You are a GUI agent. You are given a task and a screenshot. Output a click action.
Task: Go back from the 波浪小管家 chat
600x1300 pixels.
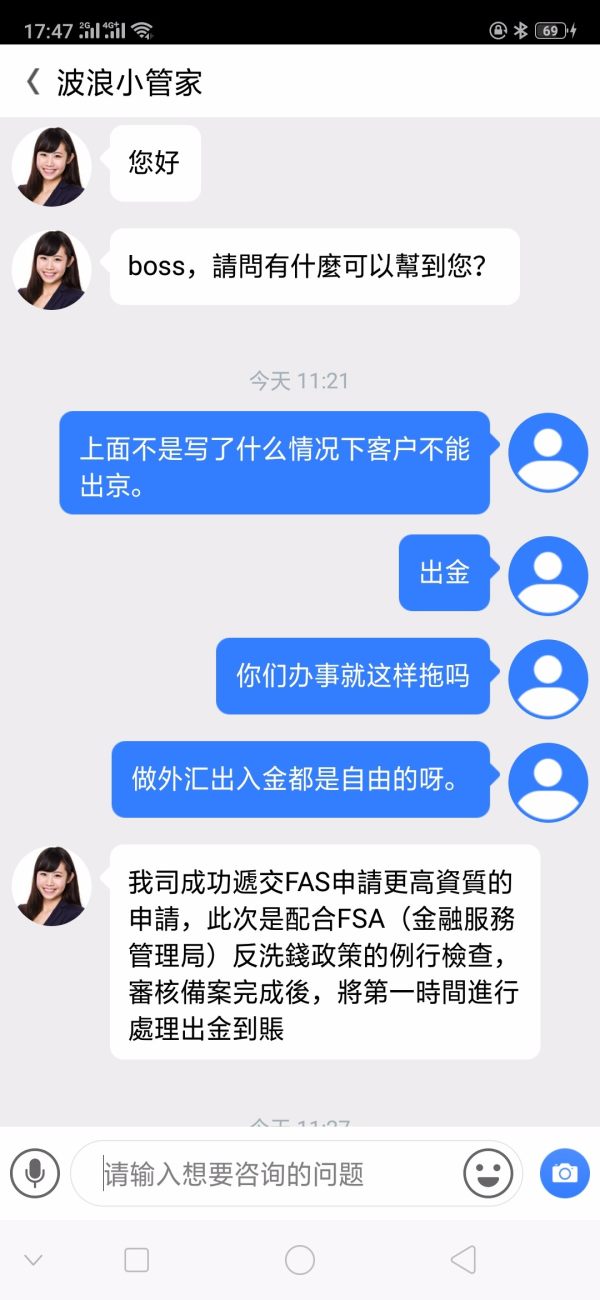click(33, 82)
